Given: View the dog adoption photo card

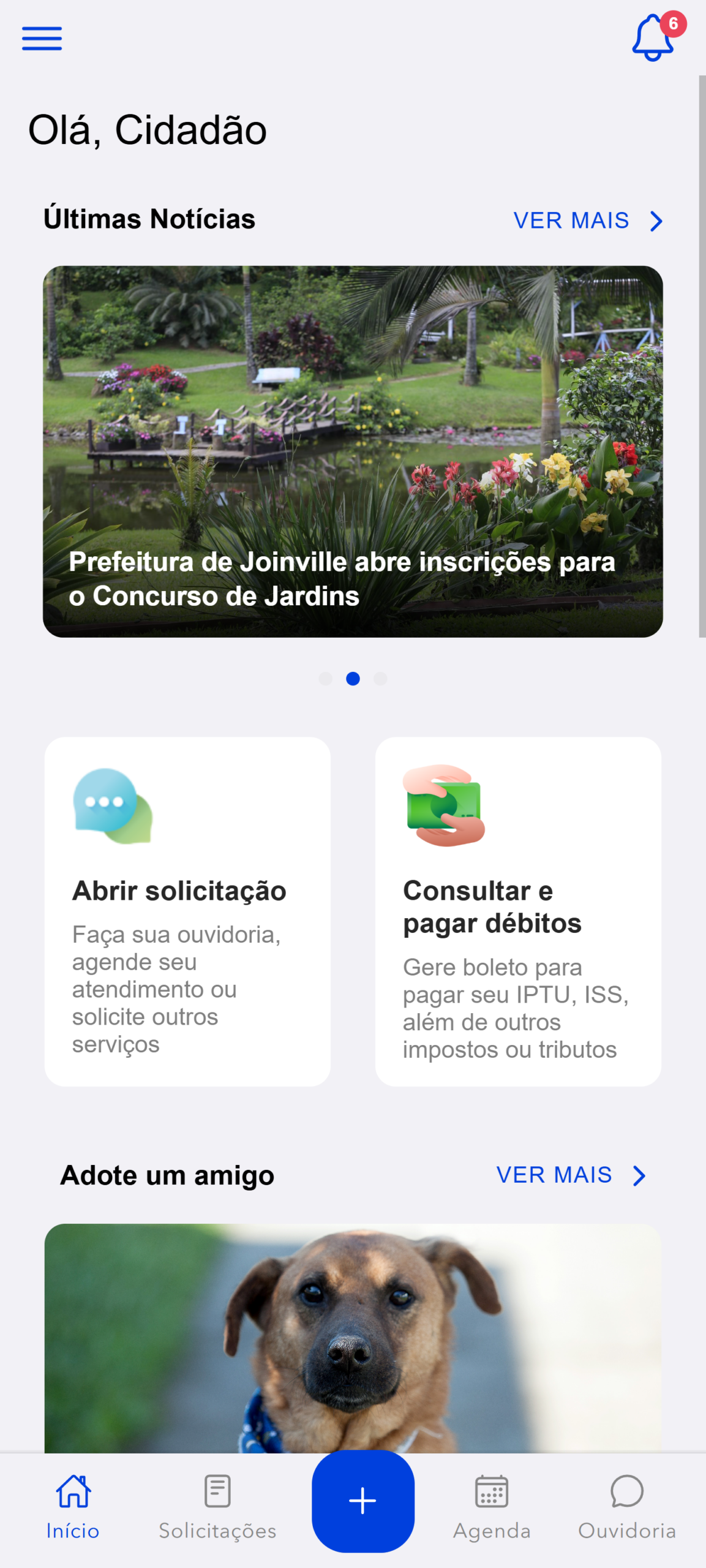Looking at the screenshot, I should [x=353, y=1338].
